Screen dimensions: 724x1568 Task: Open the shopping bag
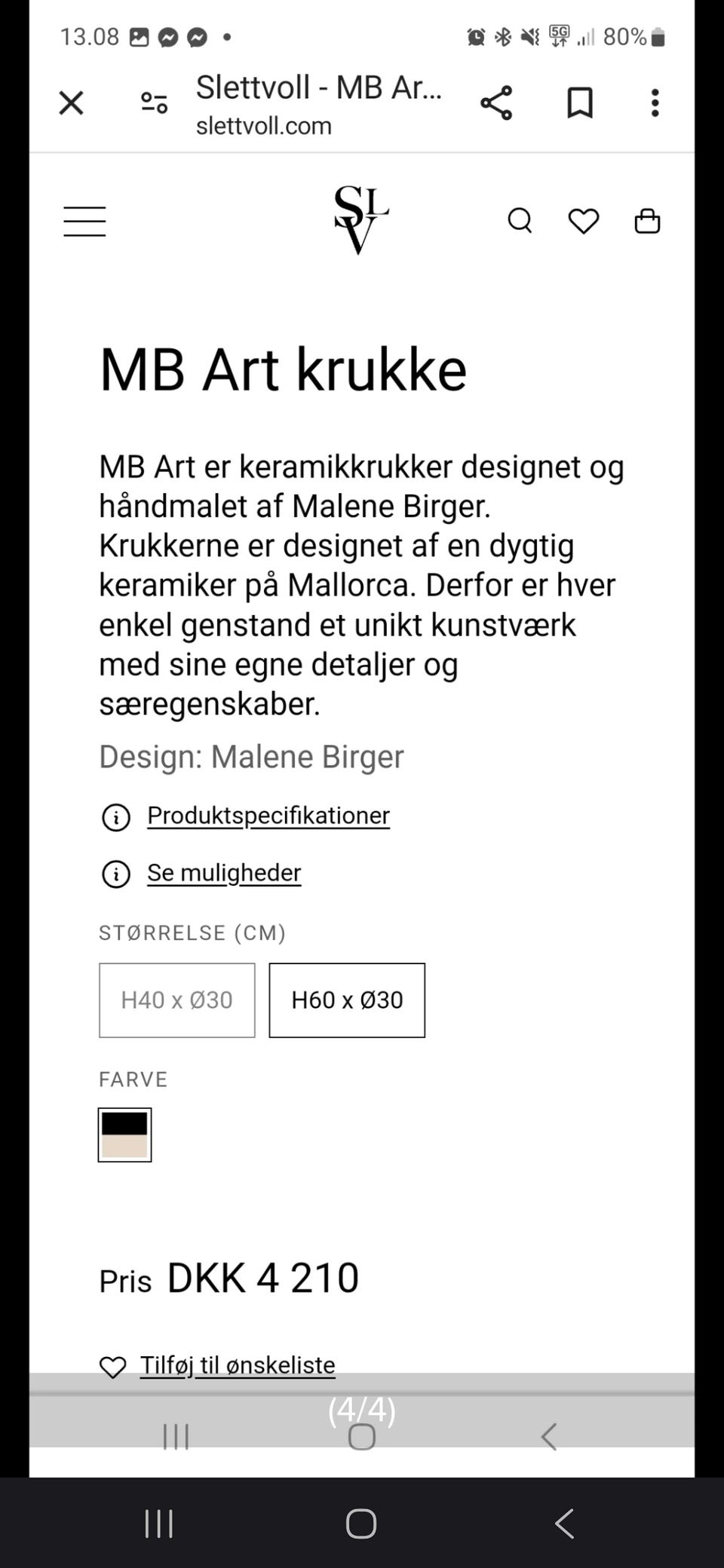pyautogui.click(x=647, y=221)
